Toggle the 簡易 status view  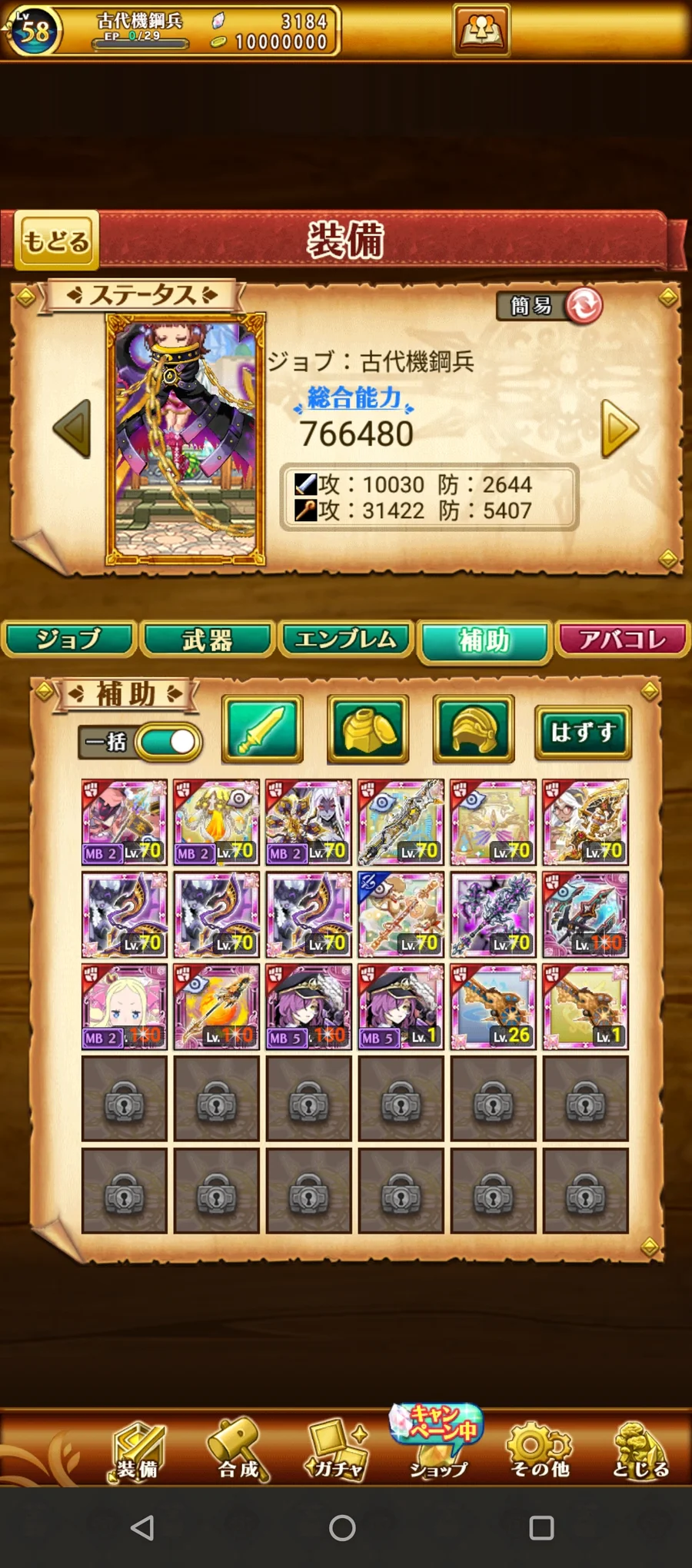(550, 306)
